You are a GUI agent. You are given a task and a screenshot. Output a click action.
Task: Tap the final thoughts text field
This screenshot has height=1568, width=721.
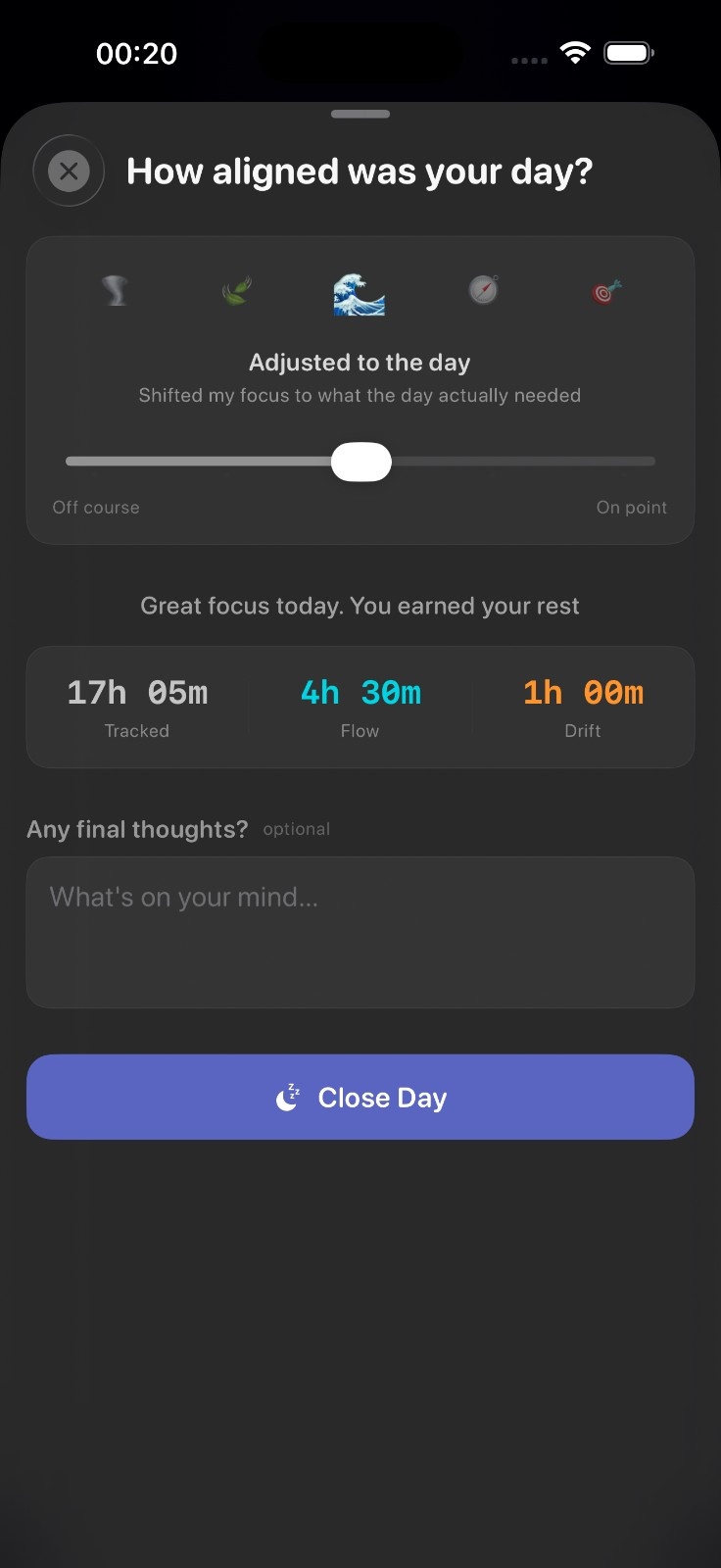pyautogui.click(x=360, y=931)
